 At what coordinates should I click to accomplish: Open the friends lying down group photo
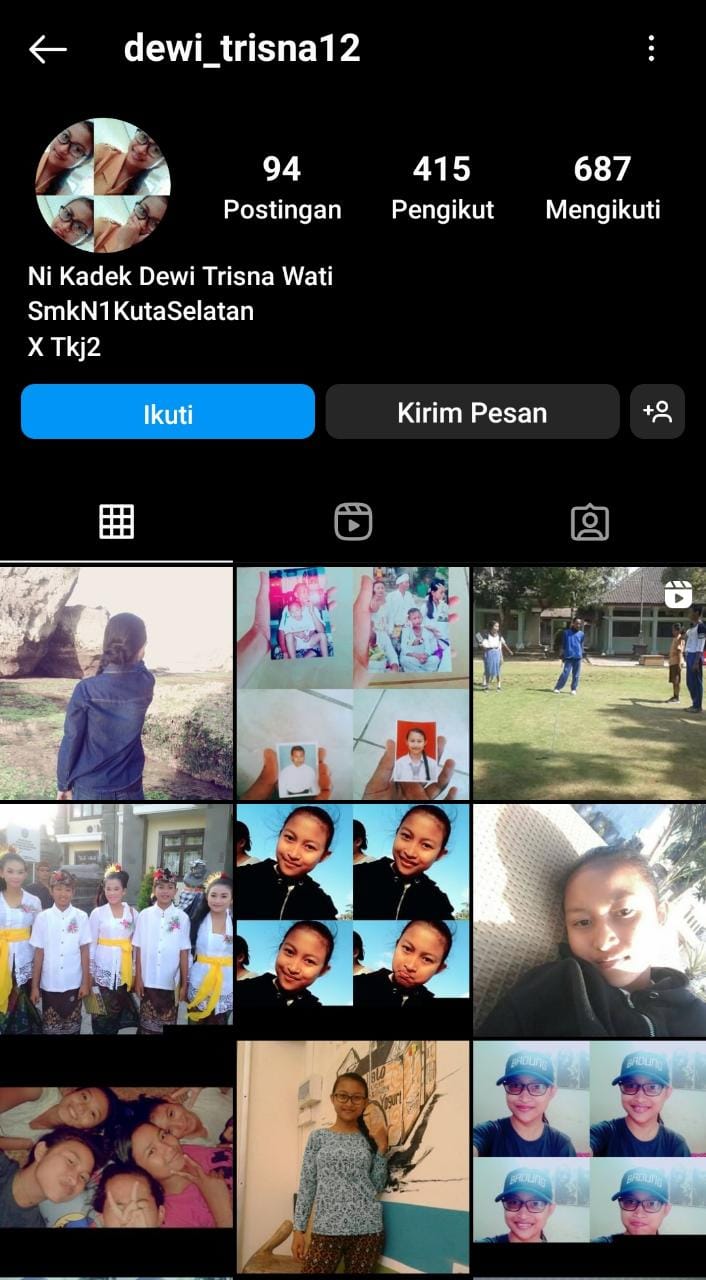pyautogui.click(x=116, y=1157)
